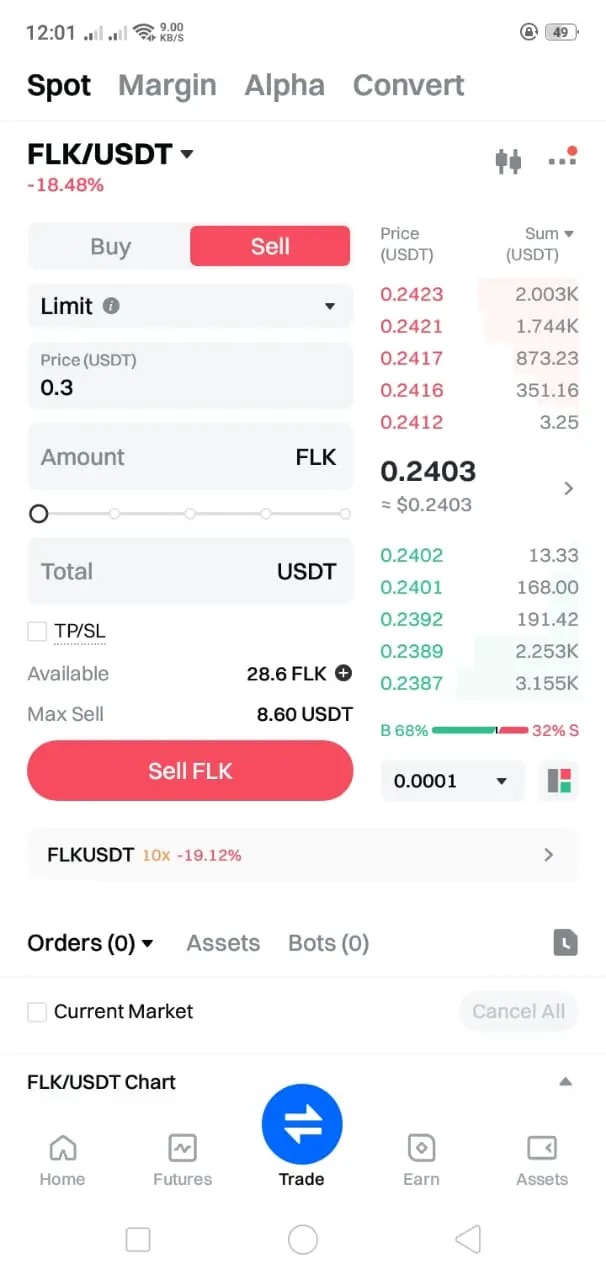The width and height of the screenshot is (606, 1280).
Task: Select the Buy side
Action: click(x=110, y=246)
